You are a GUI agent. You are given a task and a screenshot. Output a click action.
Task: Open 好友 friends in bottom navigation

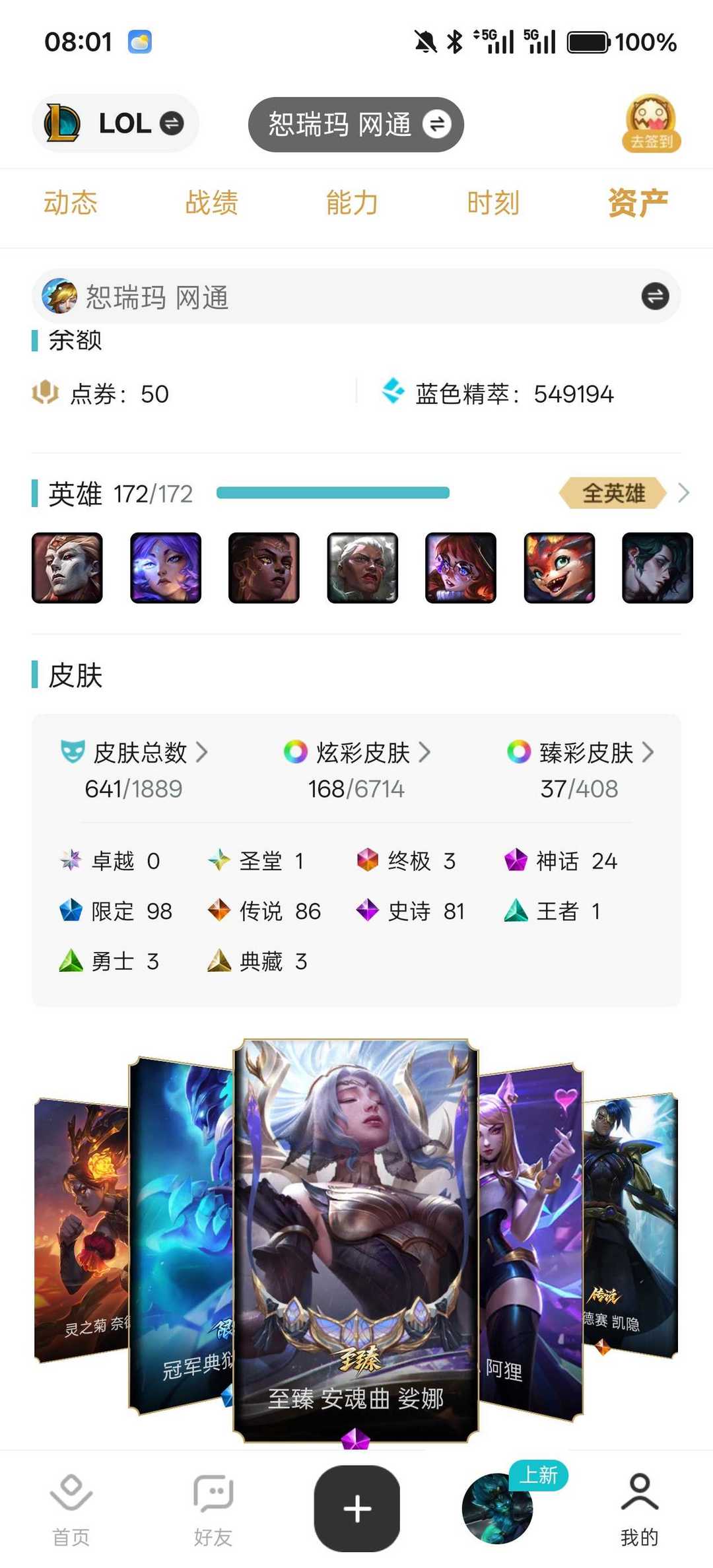[213, 1512]
